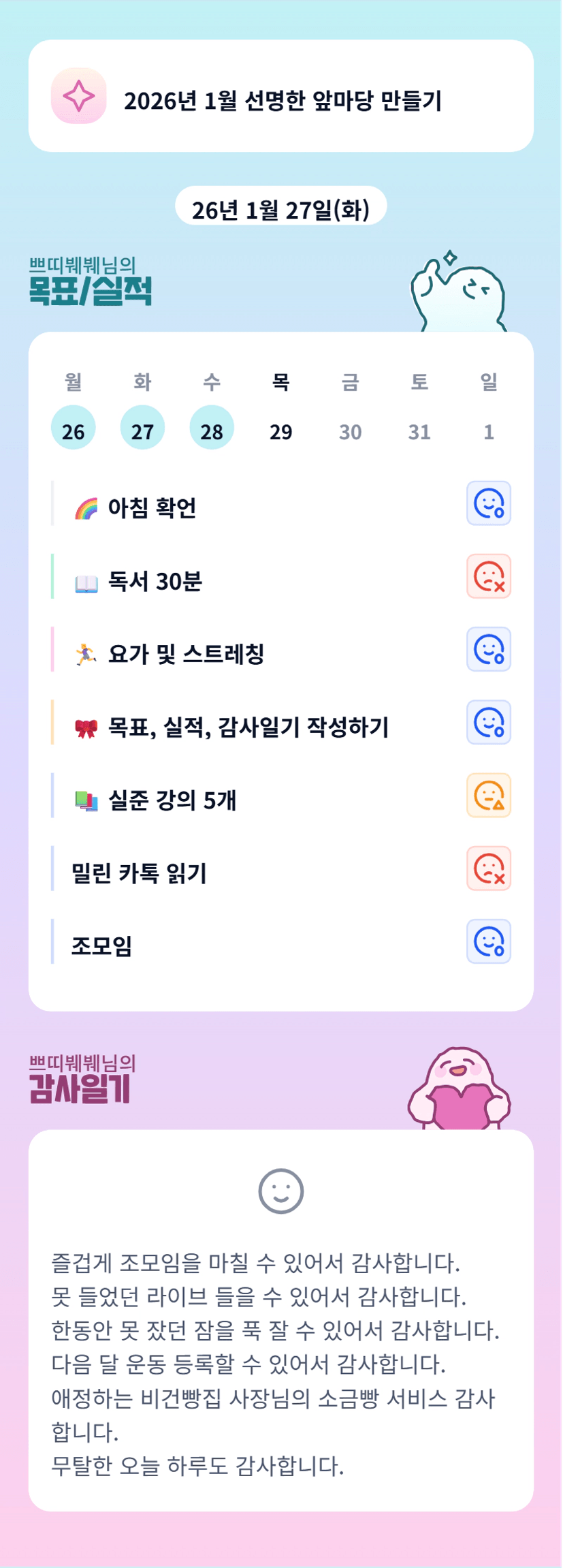Open the status icon for 목표, 실적, 감사일기 작성하기
This screenshot has height=1568, width=563.
pyautogui.click(x=488, y=722)
